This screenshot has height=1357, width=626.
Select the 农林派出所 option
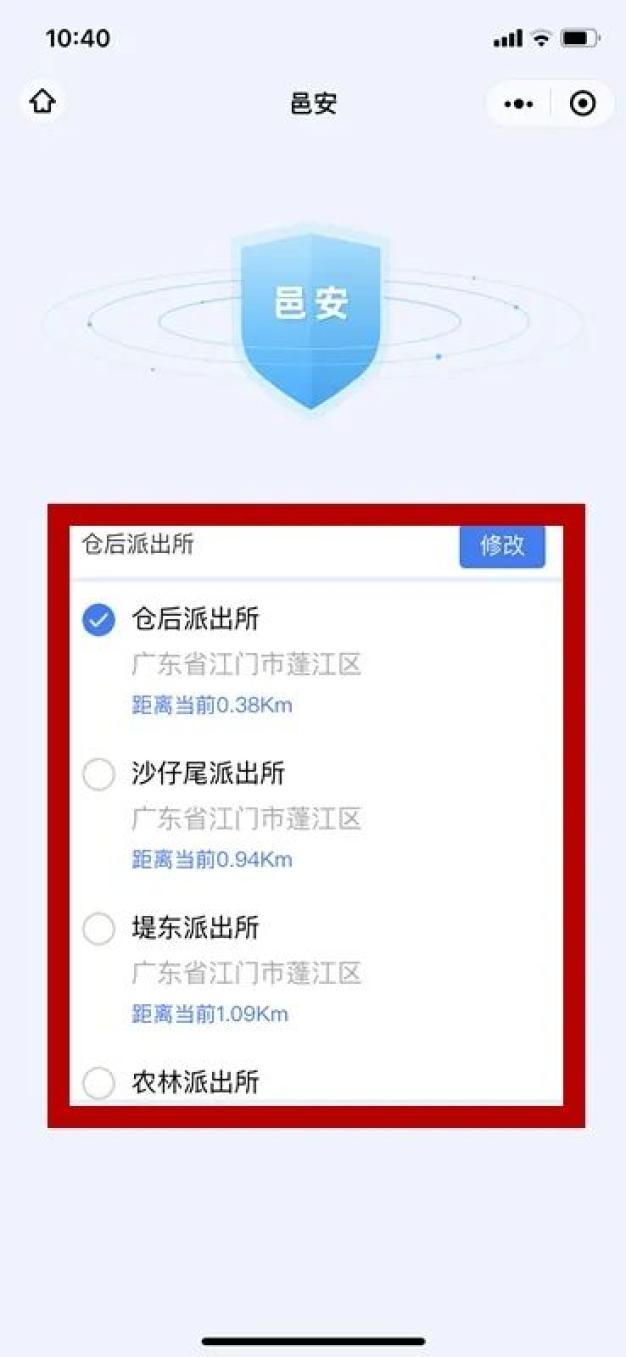click(99, 1082)
